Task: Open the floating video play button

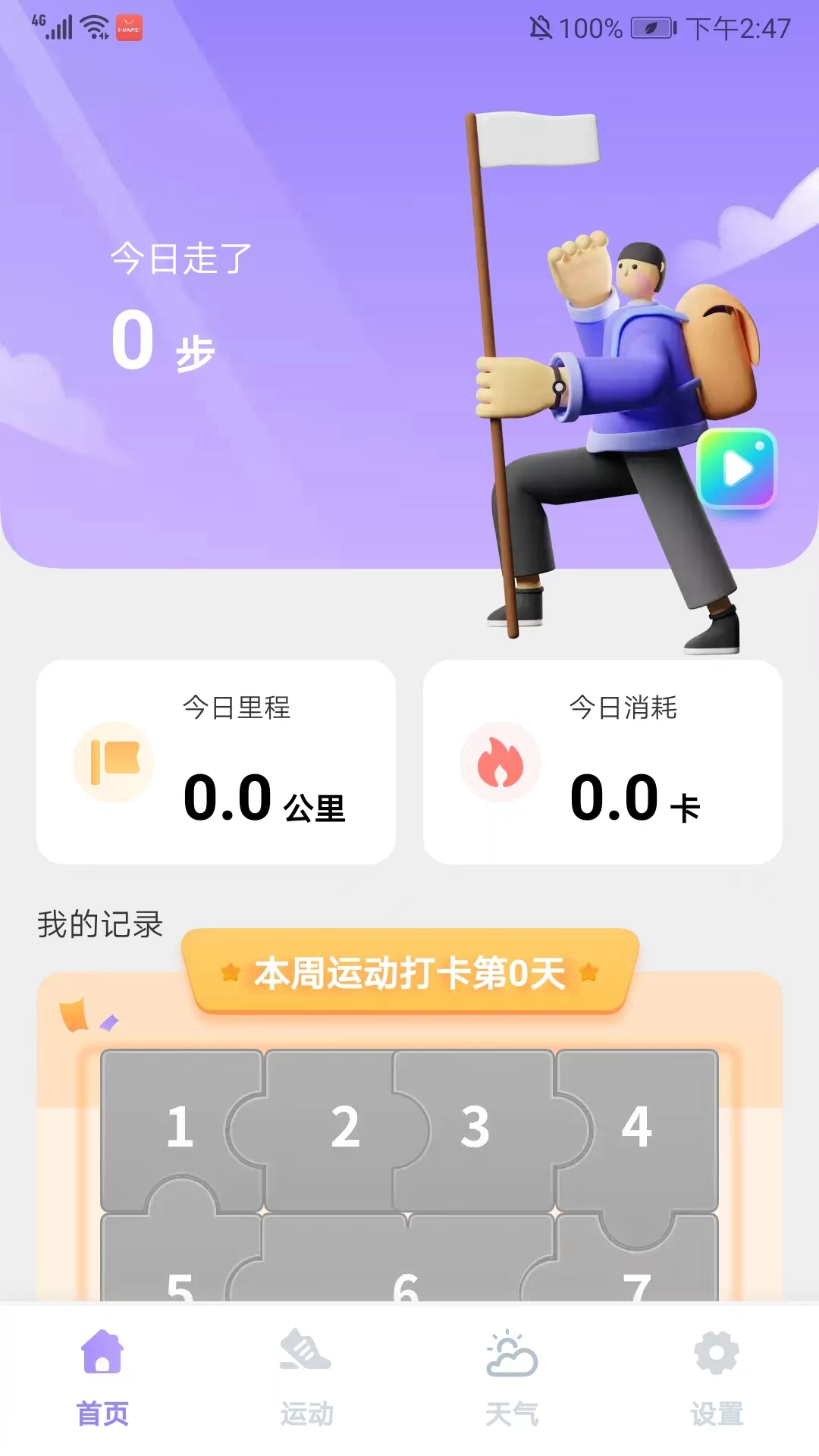Action: [x=737, y=468]
